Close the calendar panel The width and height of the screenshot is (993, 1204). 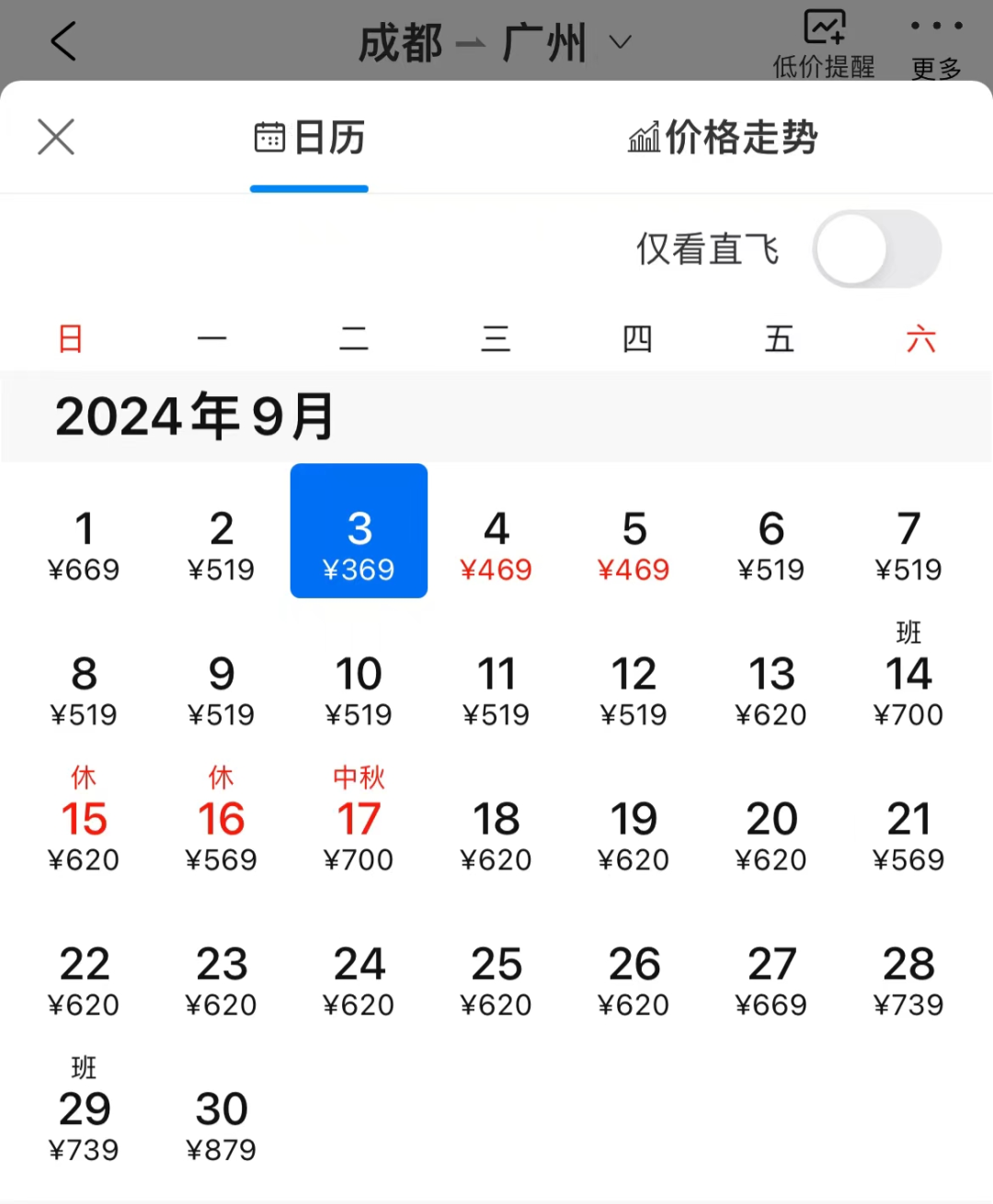coord(56,138)
